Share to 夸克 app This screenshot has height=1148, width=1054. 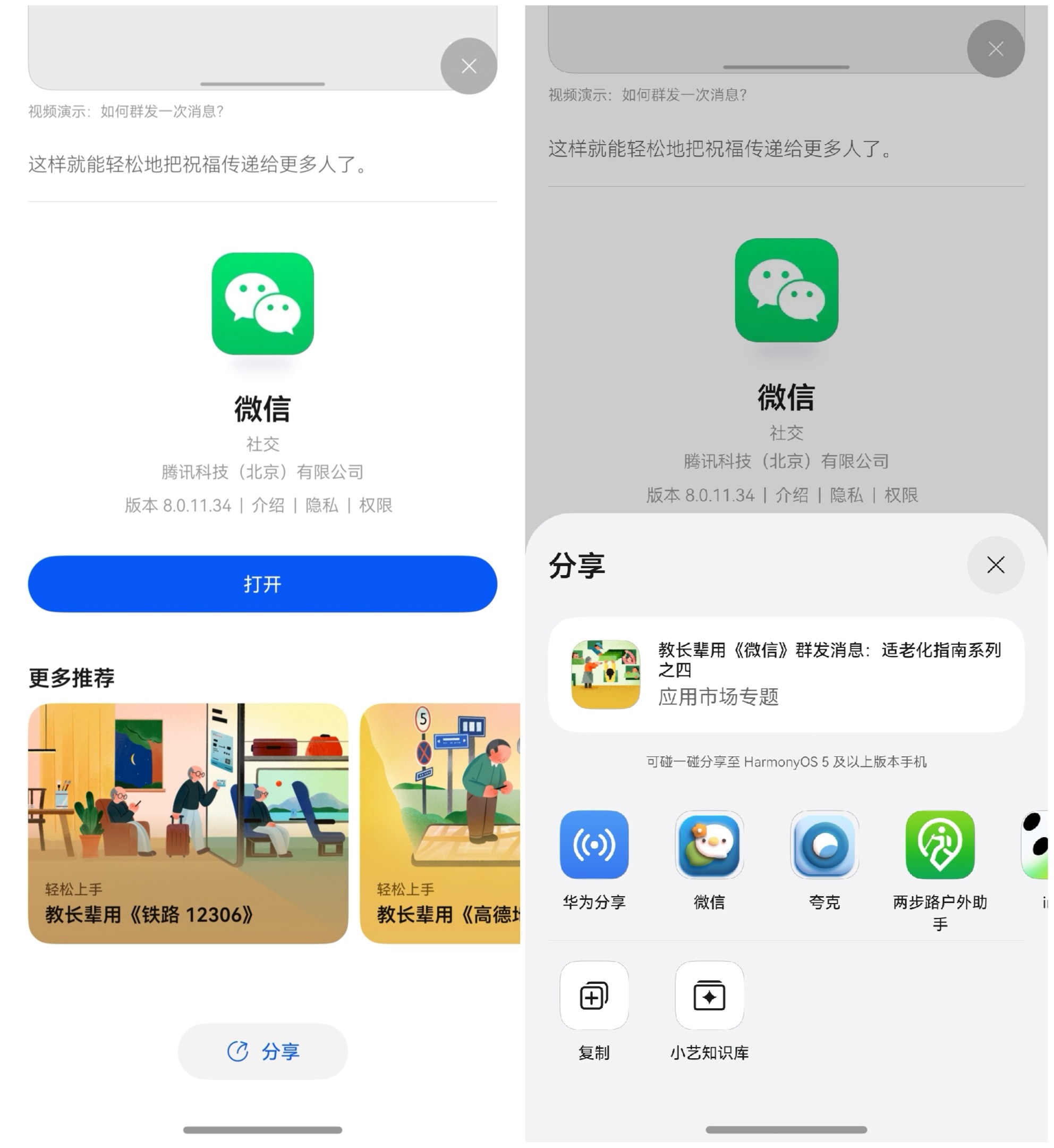click(x=824, y=845)
